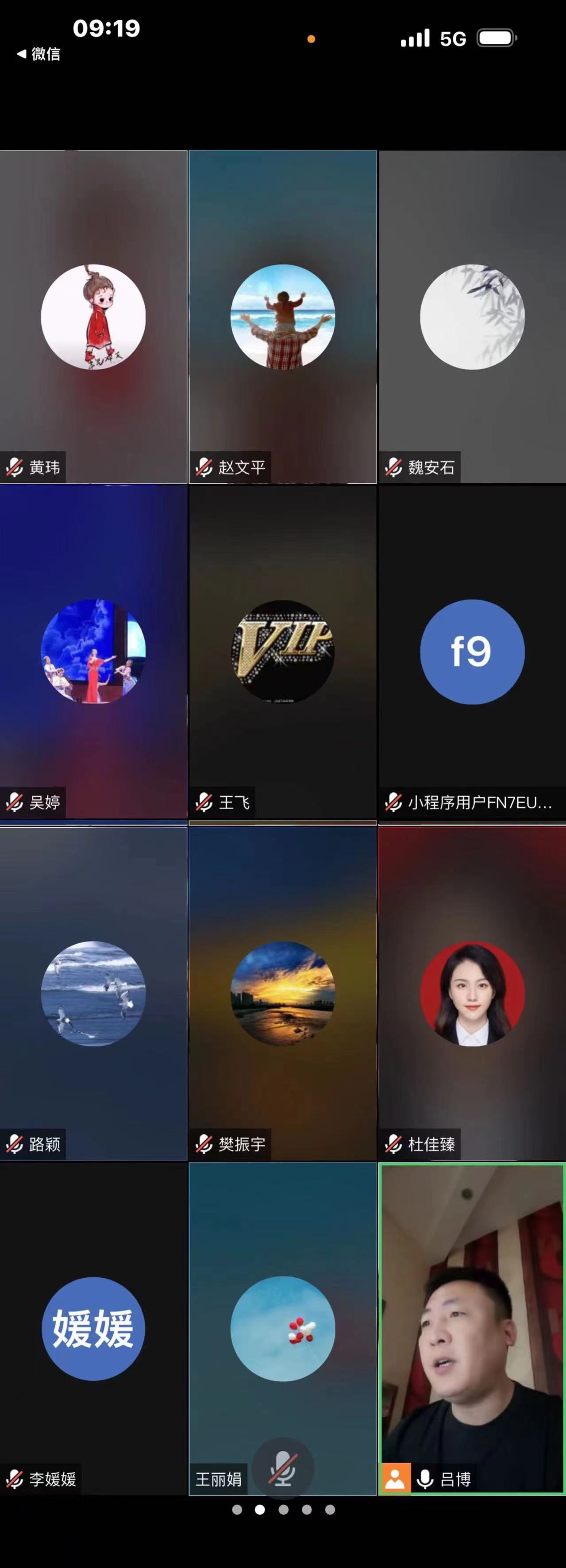Open 魏安石's participant tile

(472, 316)
